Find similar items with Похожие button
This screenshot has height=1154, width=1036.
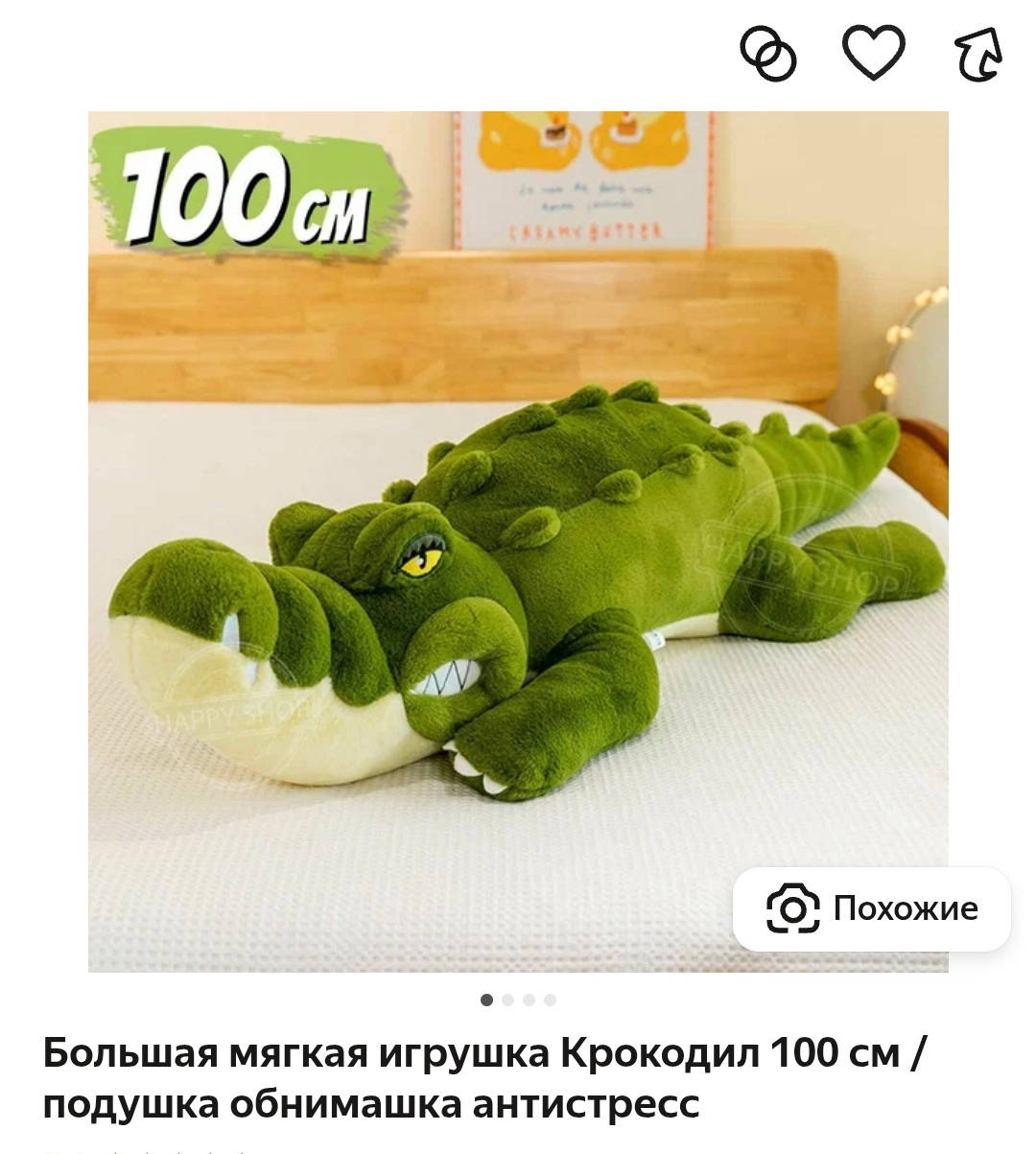click(871, 907)
